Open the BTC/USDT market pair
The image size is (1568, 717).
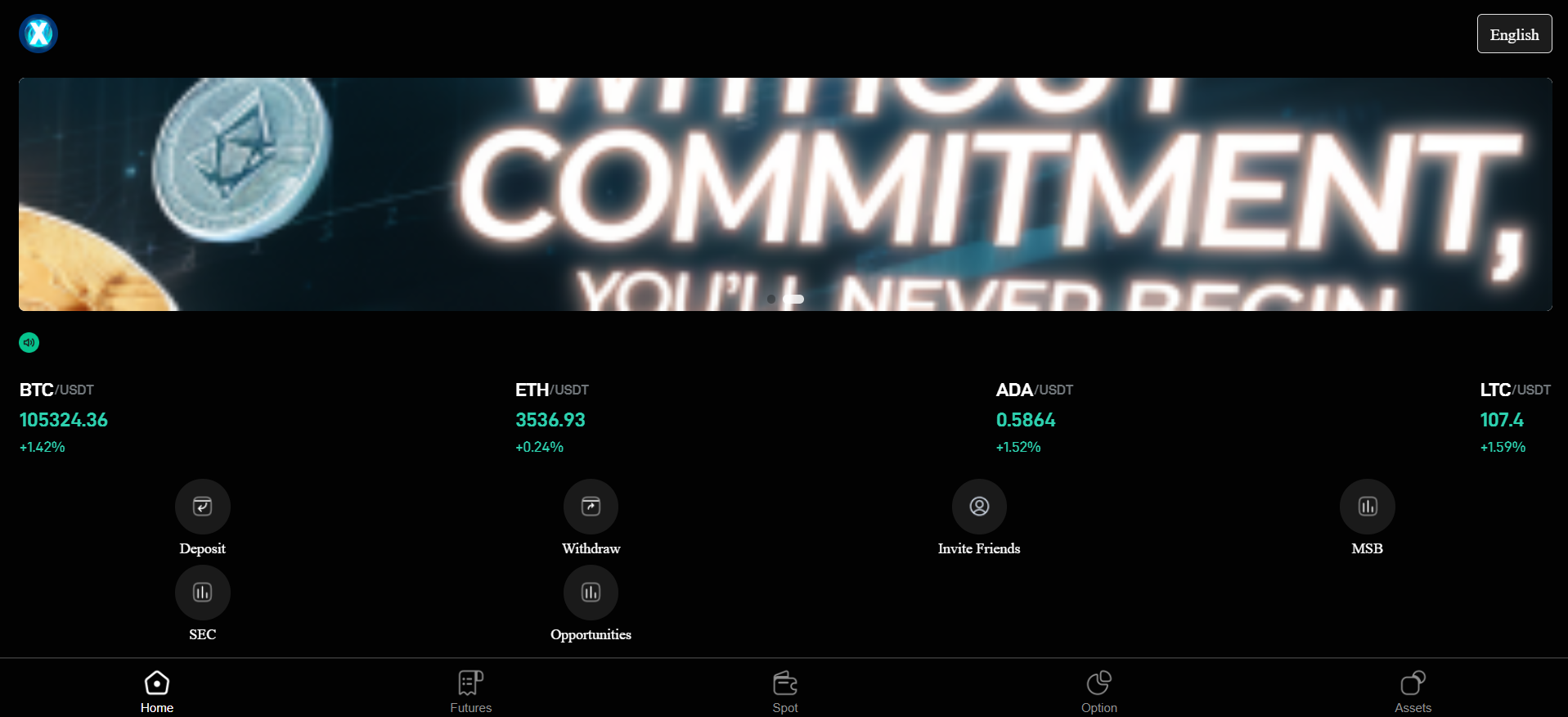coord(64,418)
